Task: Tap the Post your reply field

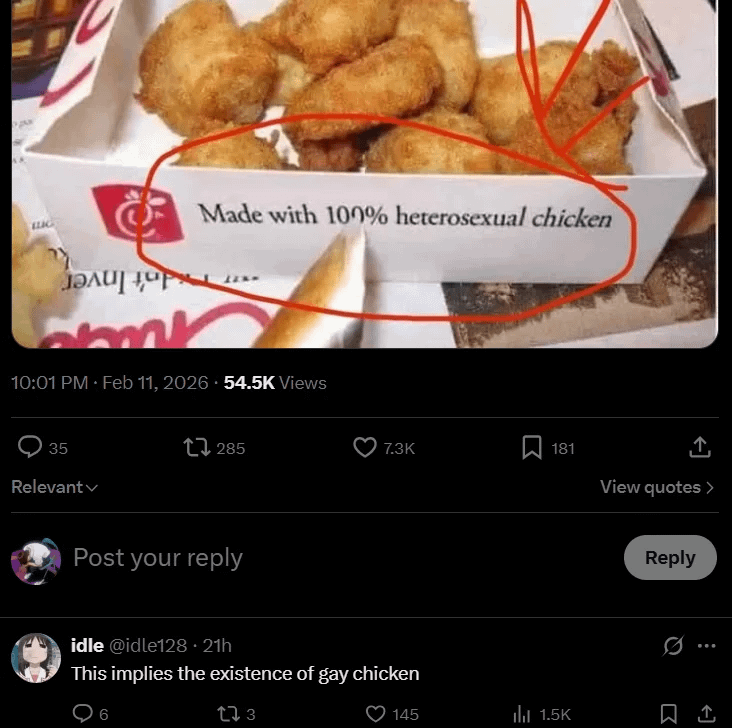Action: [x=300, y=558]
